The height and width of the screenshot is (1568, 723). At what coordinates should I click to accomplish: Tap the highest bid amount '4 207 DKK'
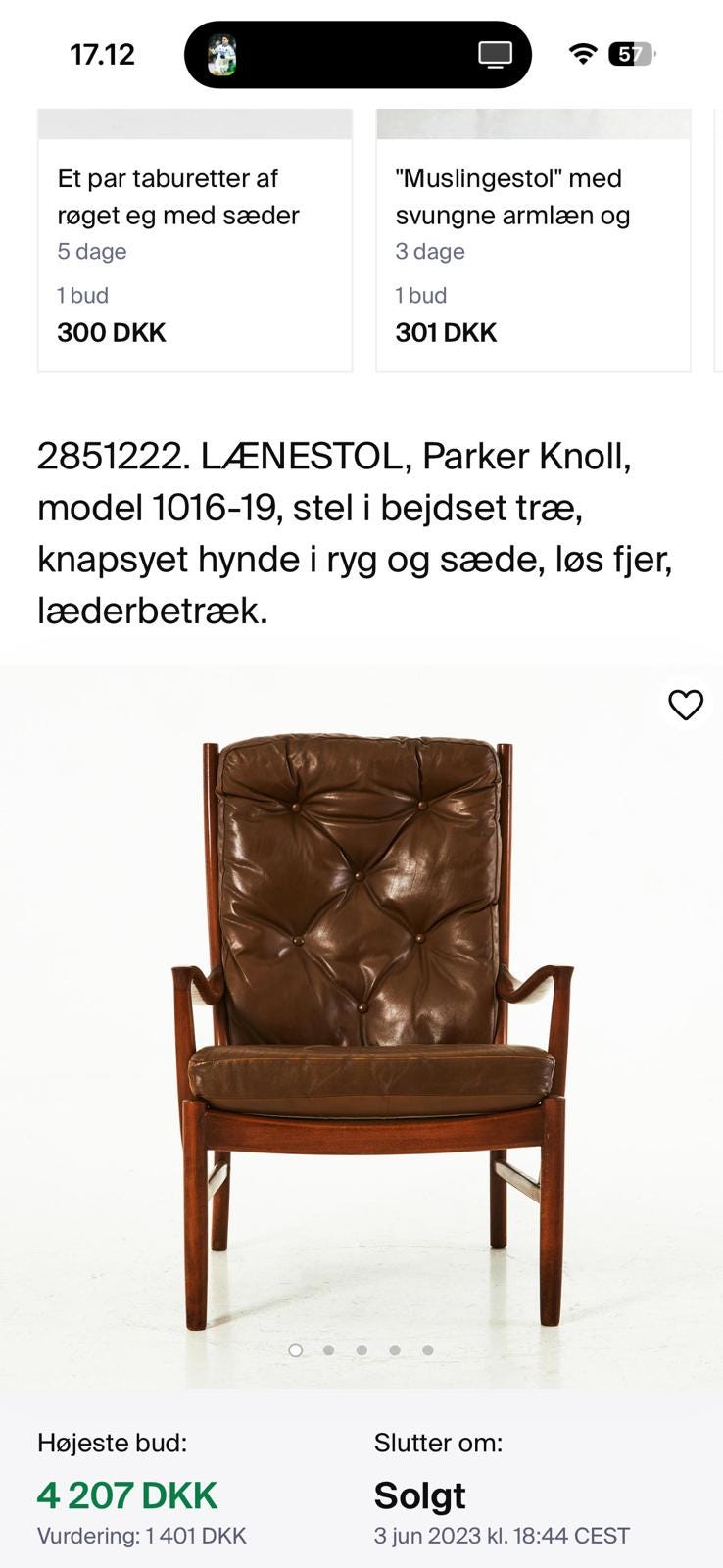point(127,1494)
